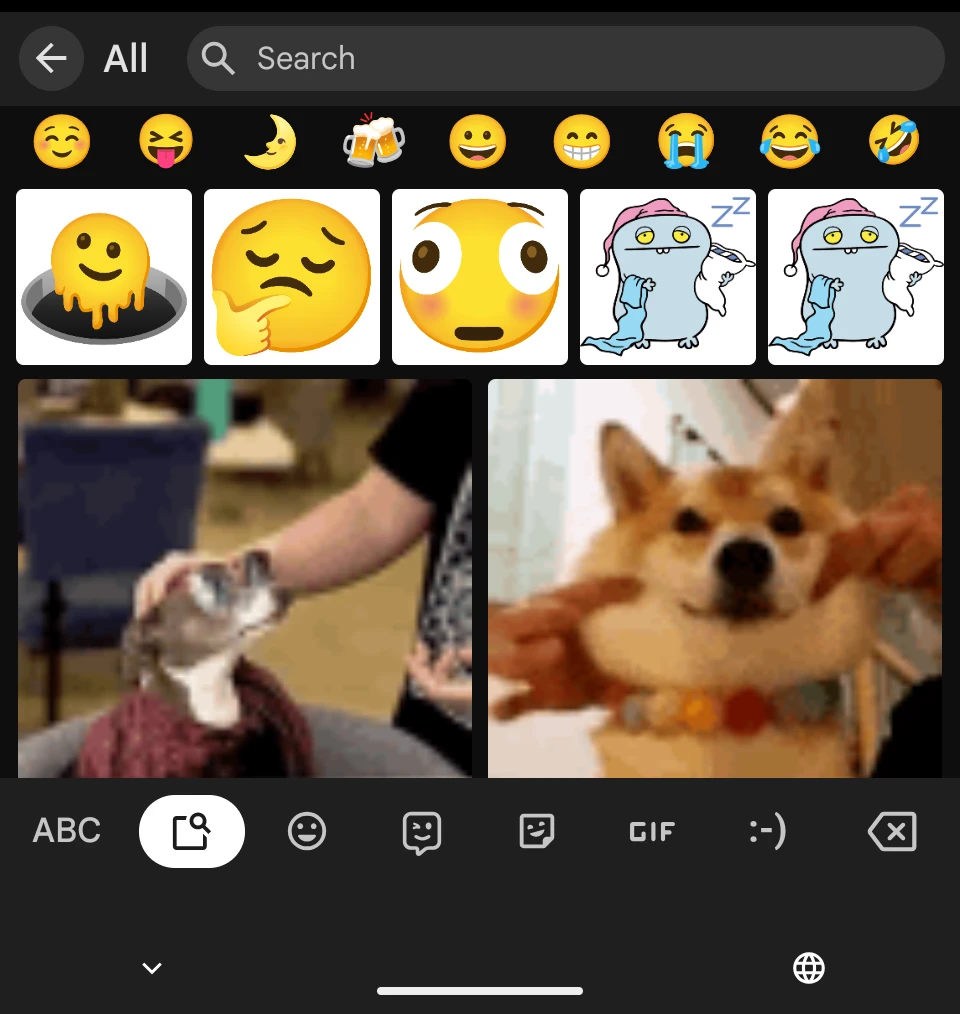
Task: Tap the backspace key
Action: (892, 831)
